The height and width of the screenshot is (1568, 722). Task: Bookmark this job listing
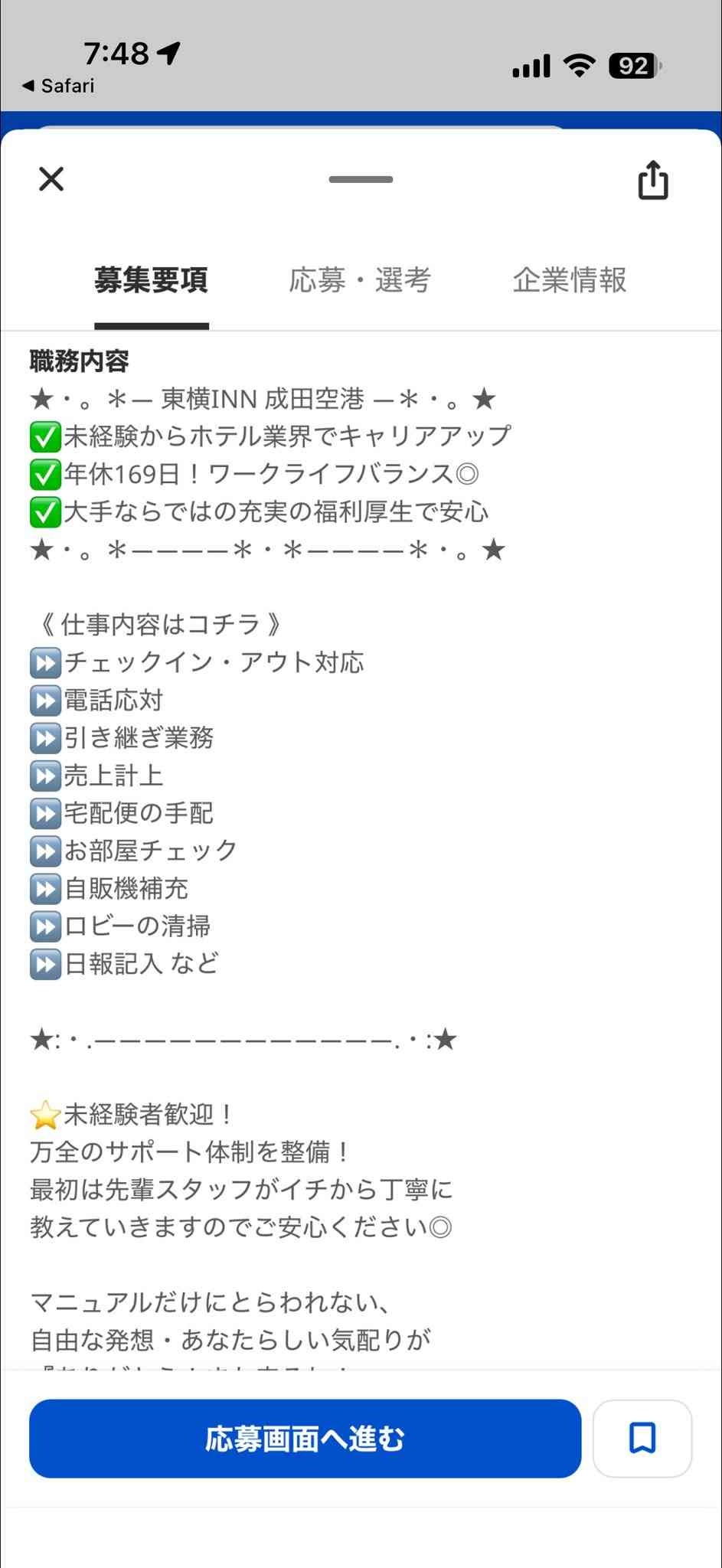642,1439
